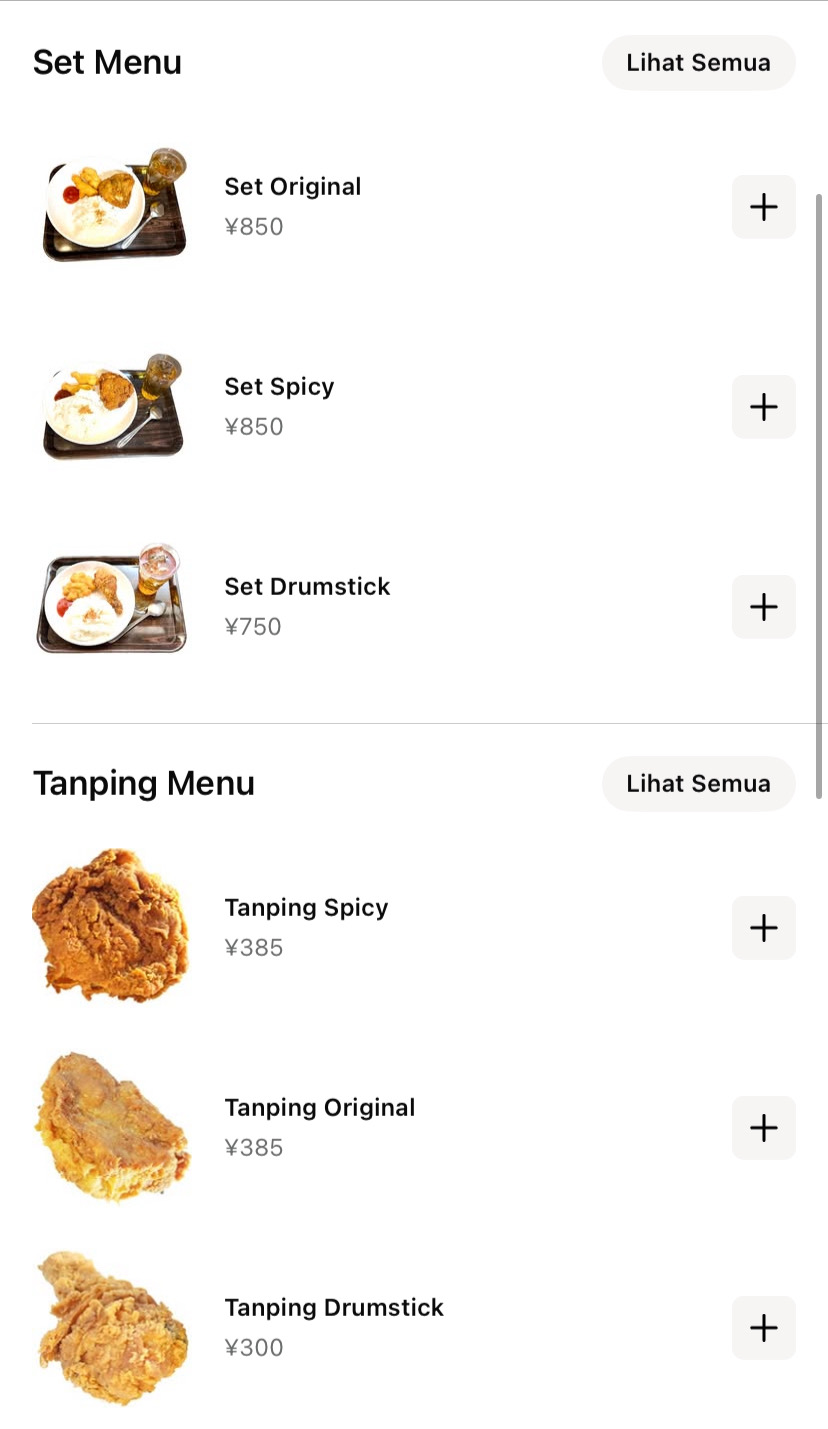Screen dimensions: 828x1429
Task: Tap Lihat Semua for Set Menu
Action: pyautogui.click(x=698, y=63)
